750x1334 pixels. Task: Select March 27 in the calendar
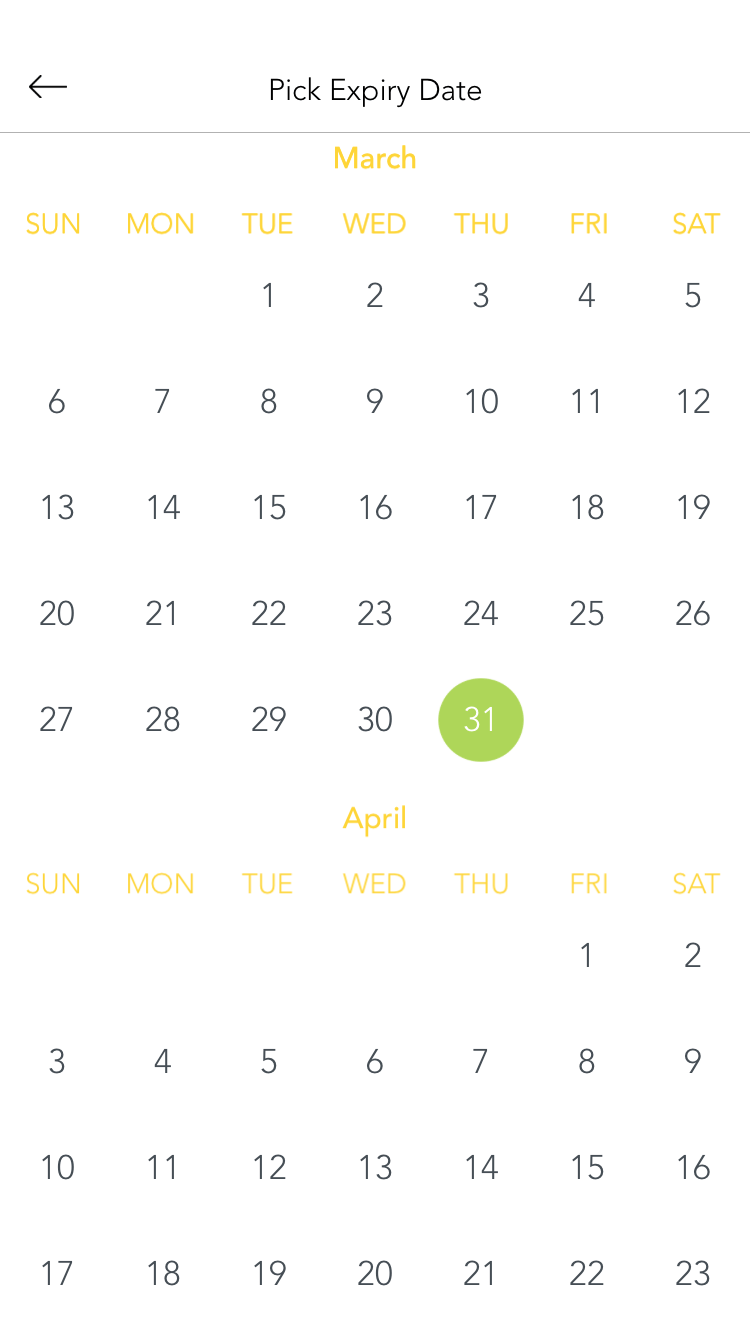(x=57, y=720)
